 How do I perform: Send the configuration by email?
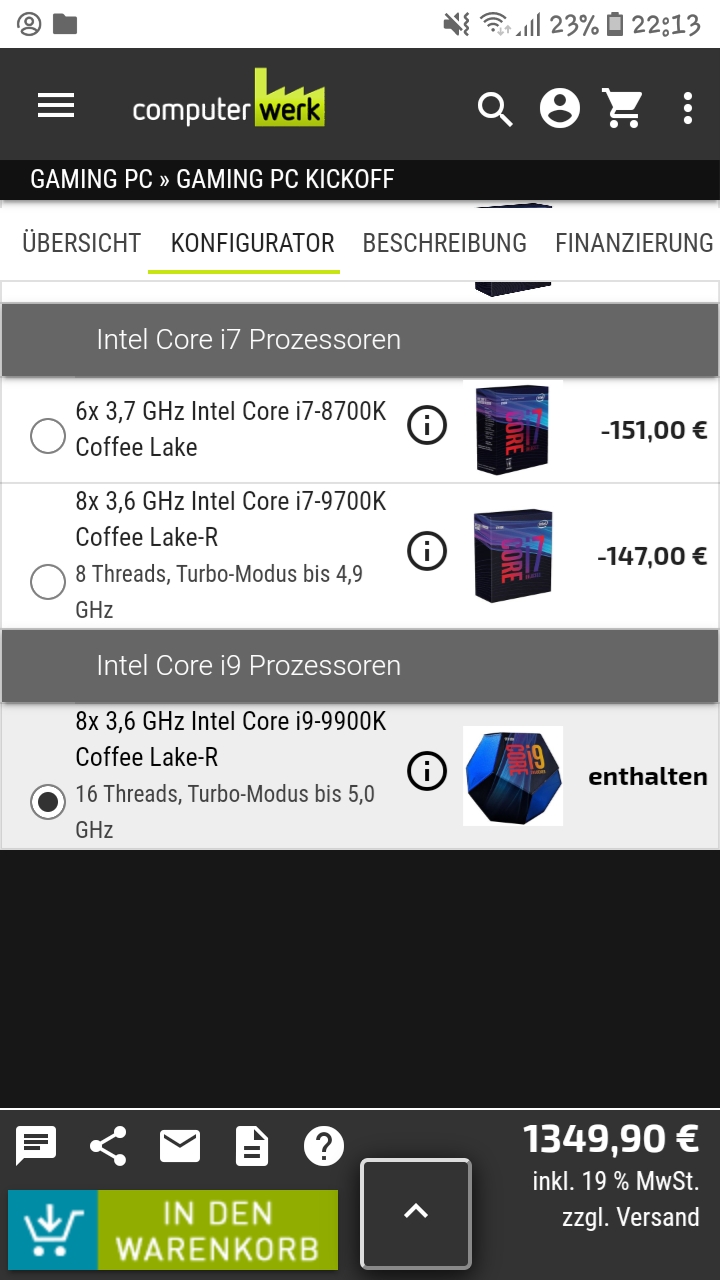pyautogui.click(x=180, y=1146)
